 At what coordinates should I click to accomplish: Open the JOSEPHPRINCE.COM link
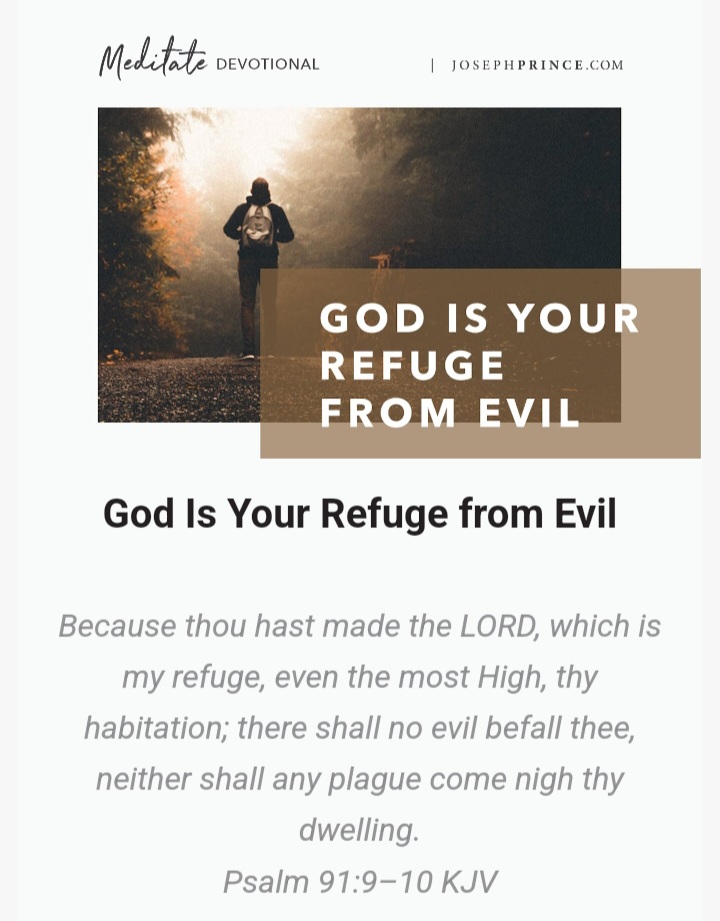[537, 65]
